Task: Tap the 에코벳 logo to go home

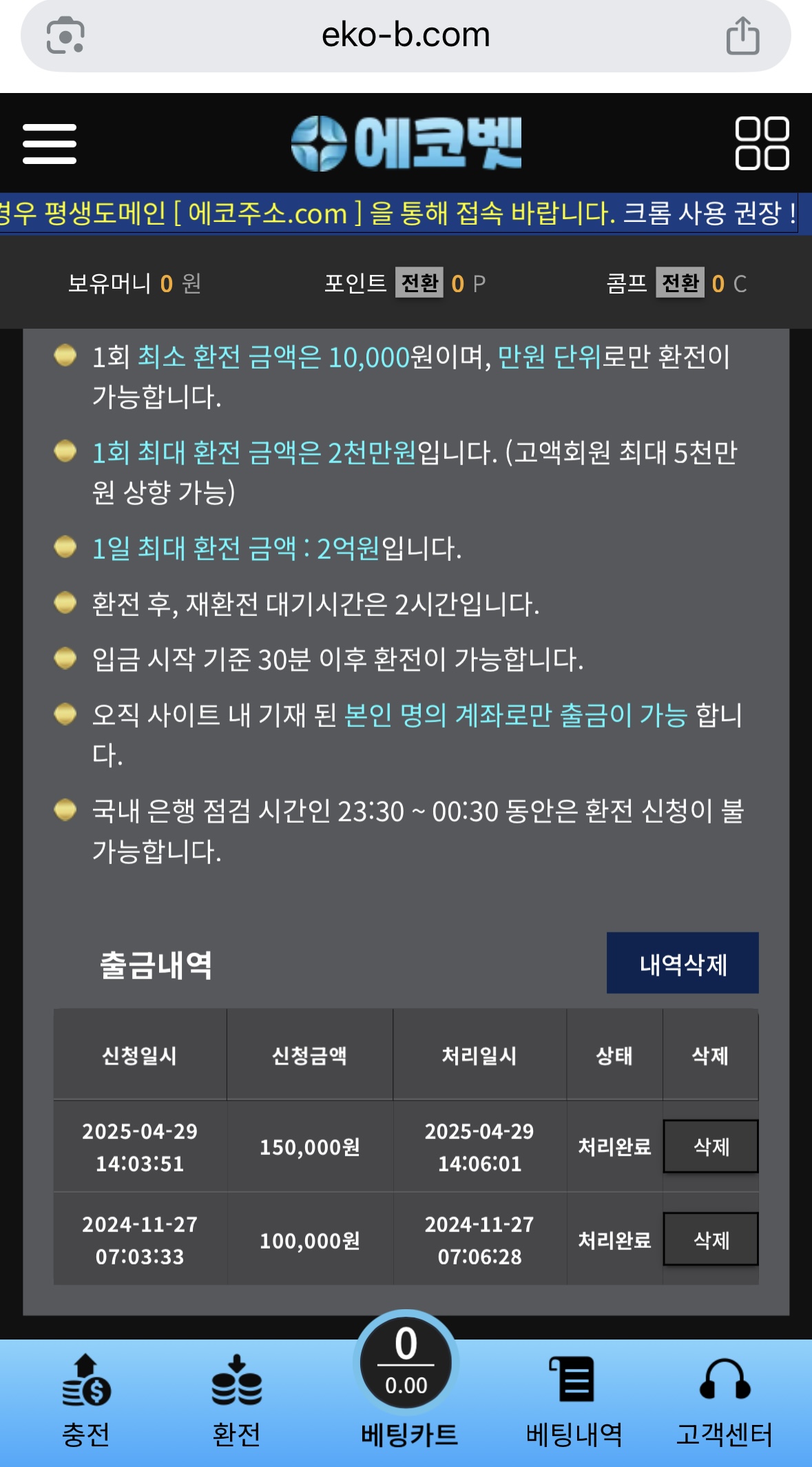Action: [x=406, y=143]
